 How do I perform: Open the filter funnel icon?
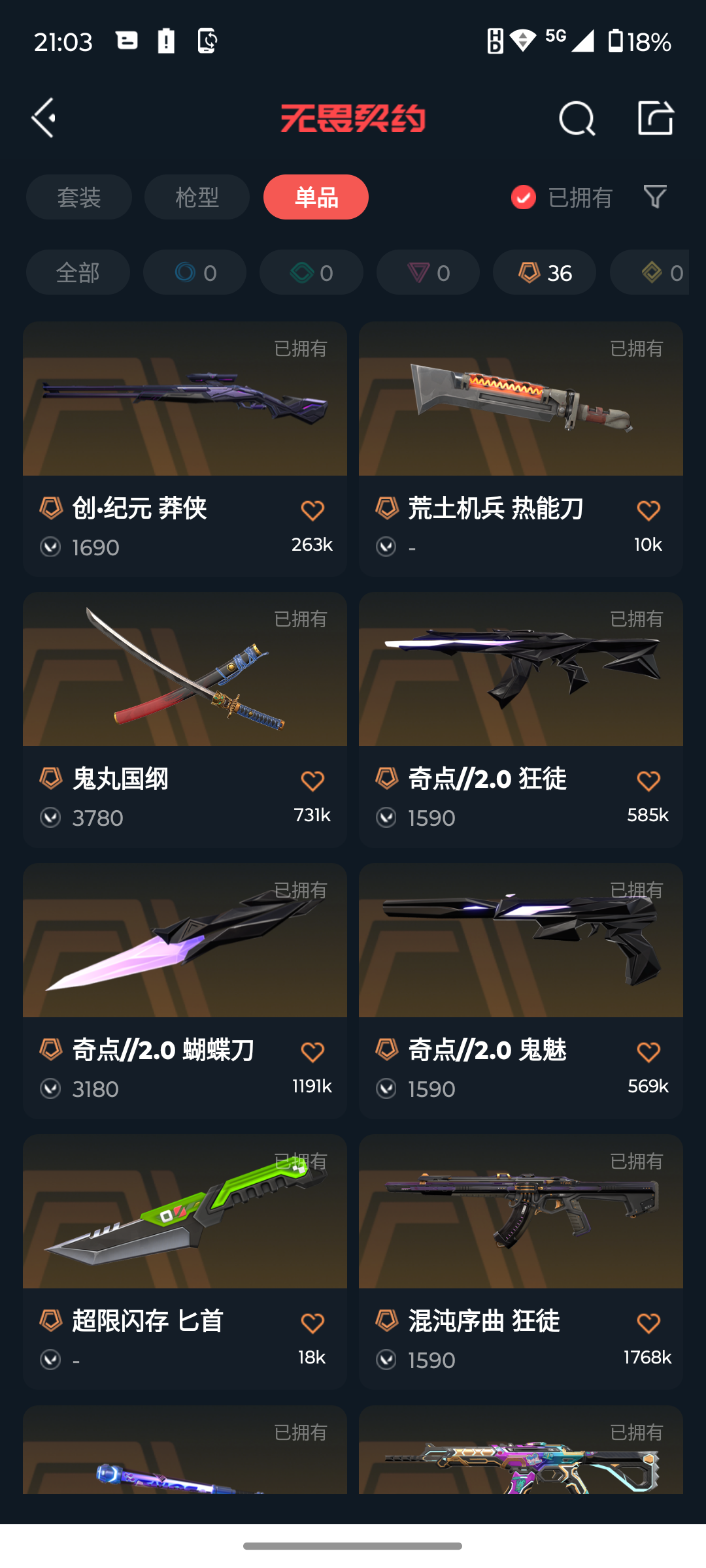tap(655, 197)
